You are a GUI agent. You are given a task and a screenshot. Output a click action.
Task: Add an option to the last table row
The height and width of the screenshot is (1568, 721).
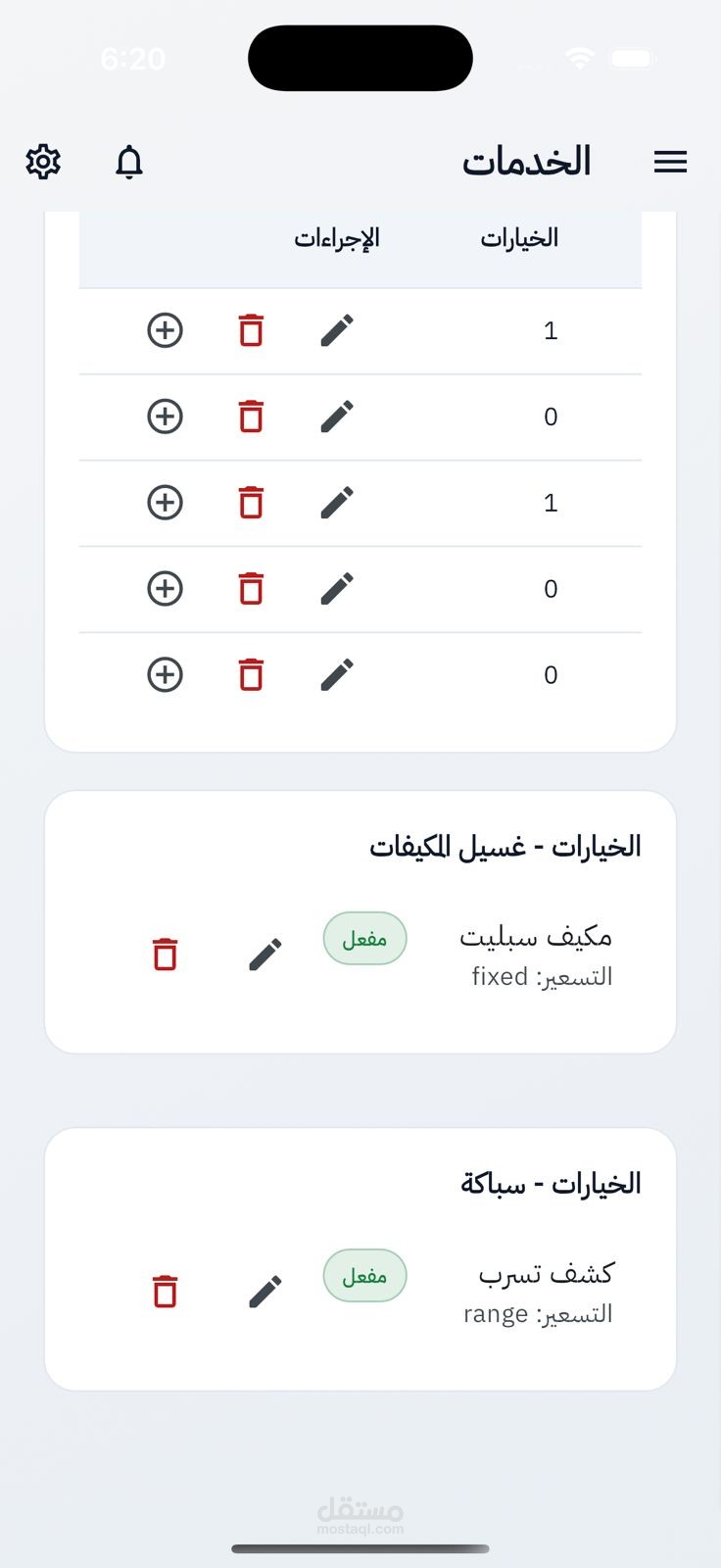pos(166,674)
